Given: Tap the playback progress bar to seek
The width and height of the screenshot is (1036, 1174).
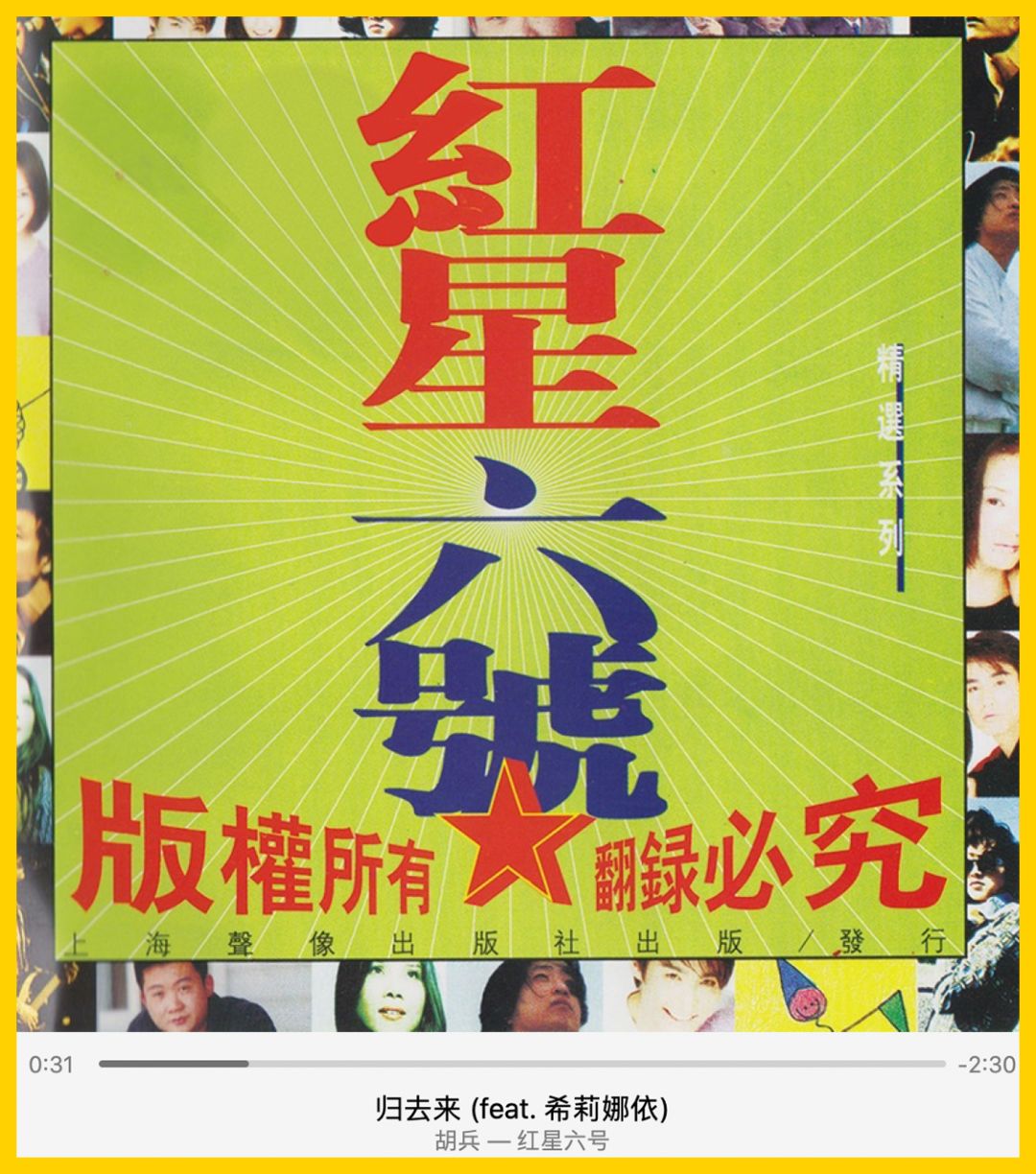Looking at the screenshot, I should click(x=522, y=1064).
